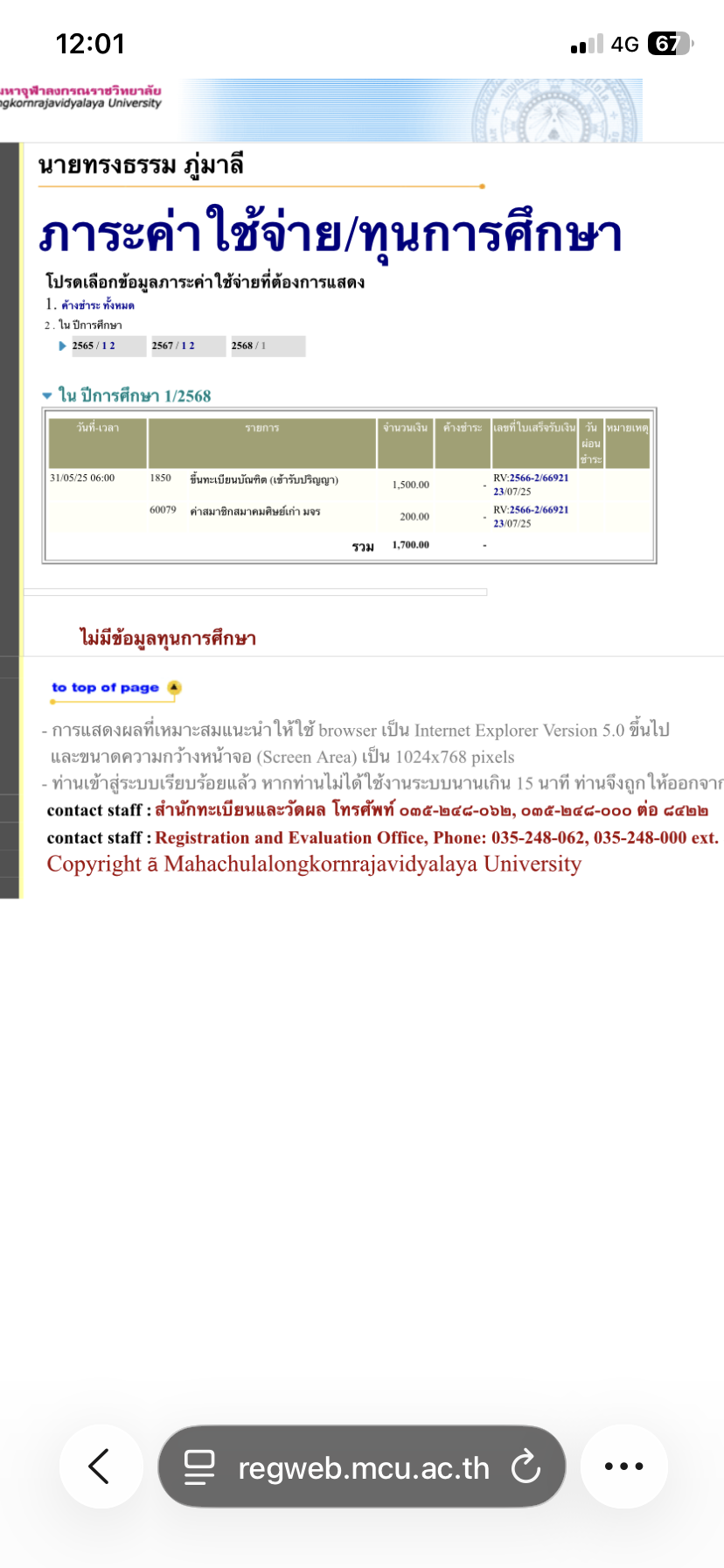Select semester 1 of academic year 2567
Viewport: 724px width, 1568px height.
[x=184, y=346]
